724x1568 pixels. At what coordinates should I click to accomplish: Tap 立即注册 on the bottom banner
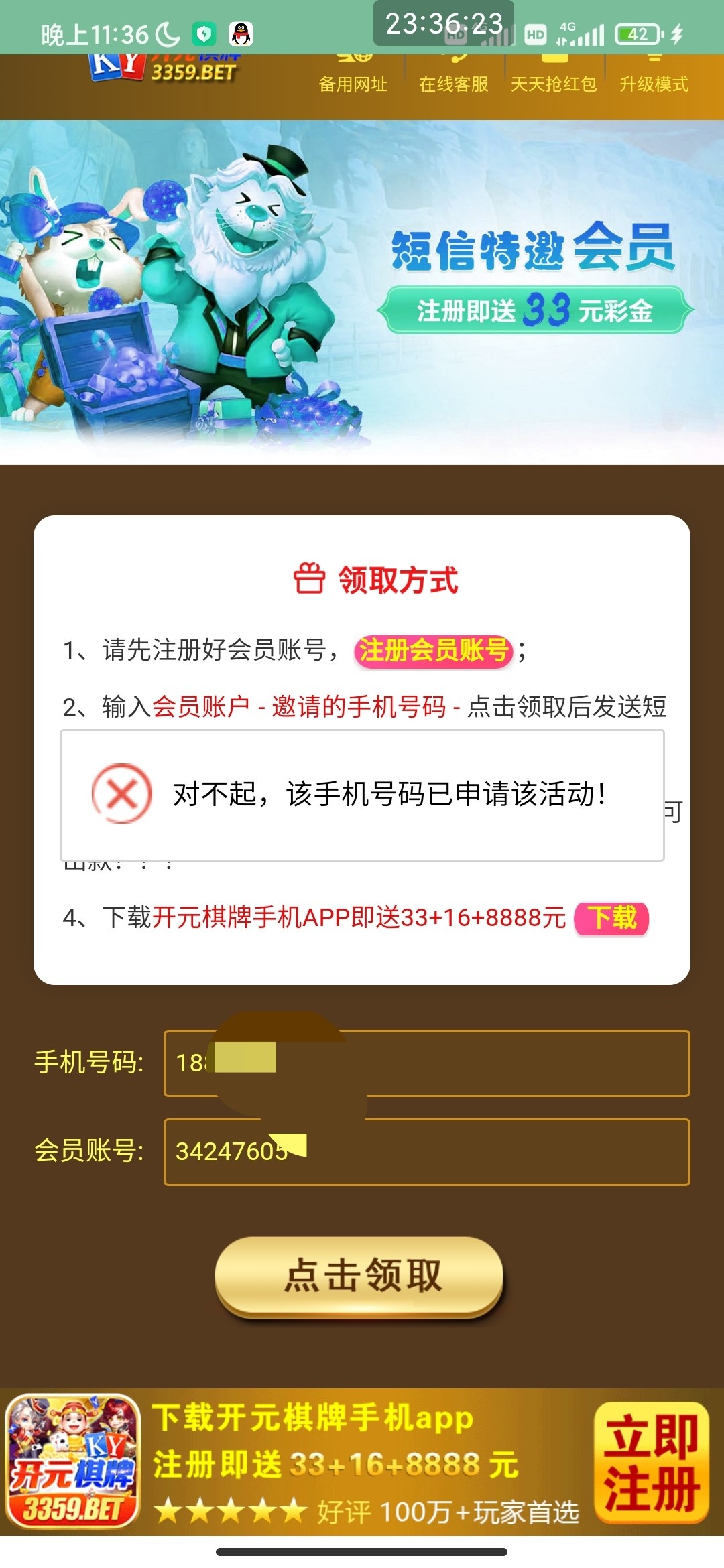(651, 1463)
